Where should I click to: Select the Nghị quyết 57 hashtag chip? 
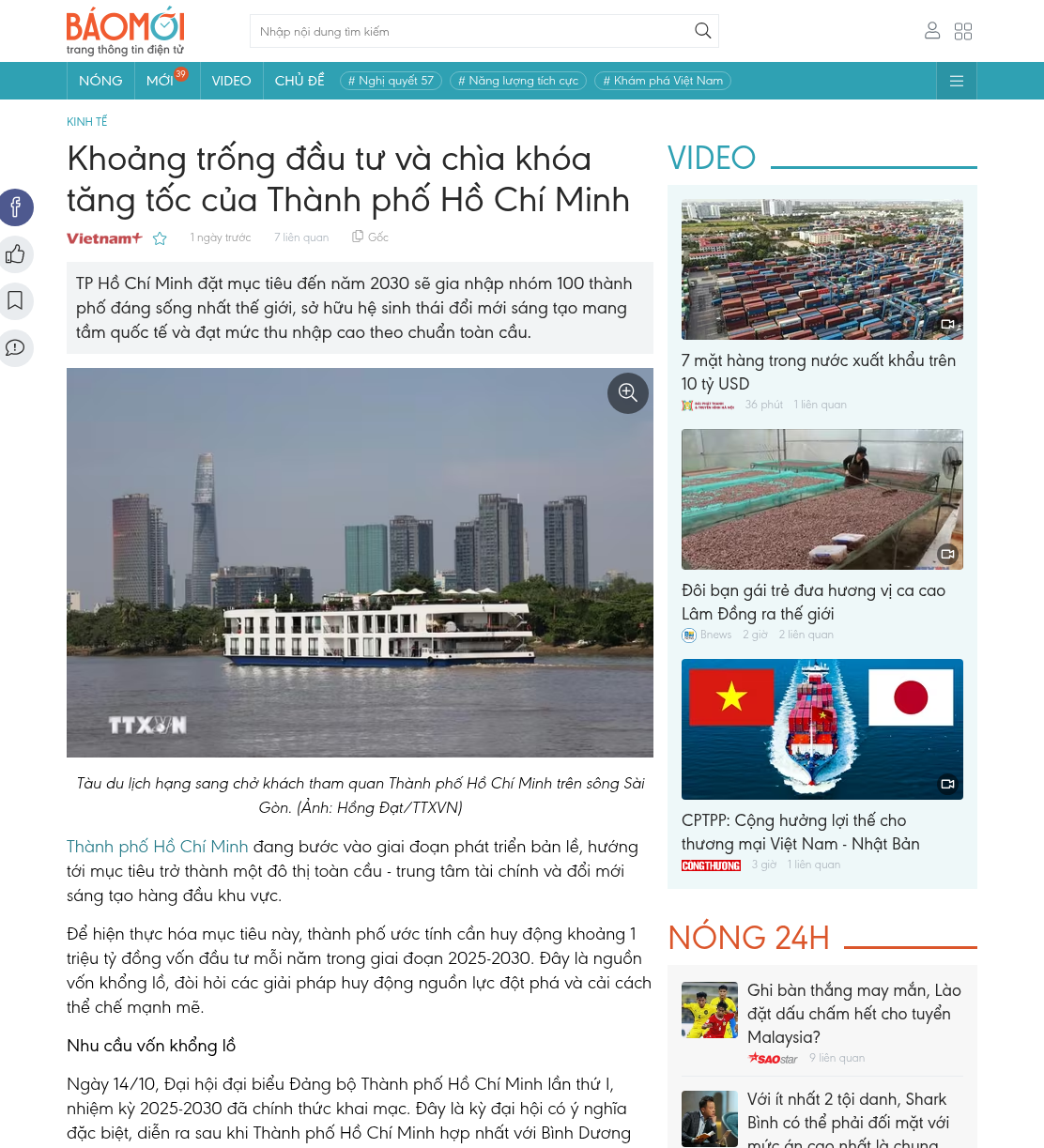[x=391, y=81]
